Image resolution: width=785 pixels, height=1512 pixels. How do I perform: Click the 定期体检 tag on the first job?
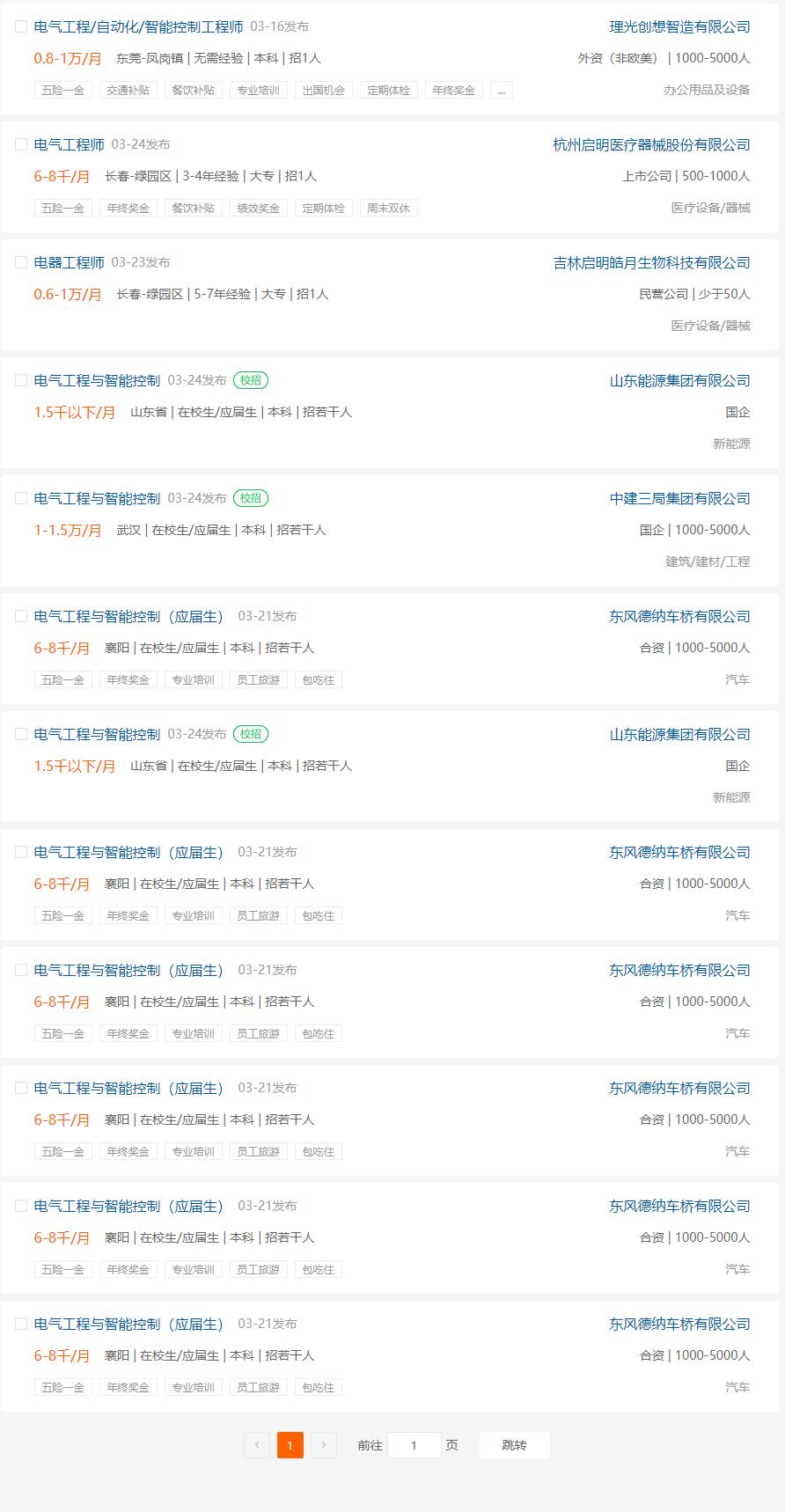[389, 89]
